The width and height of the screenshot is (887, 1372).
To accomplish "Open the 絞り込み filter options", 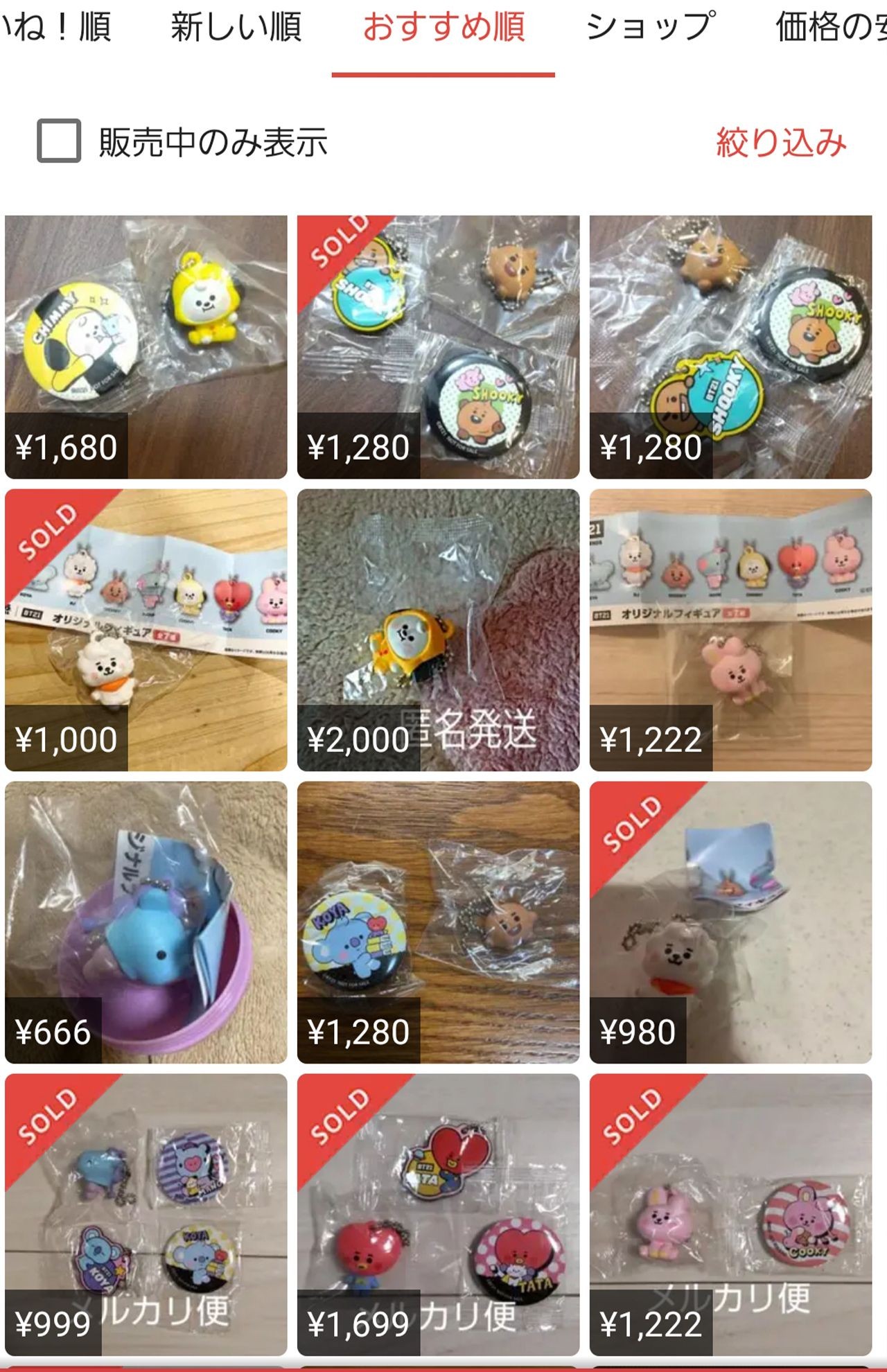I will (x=781, y=143).
